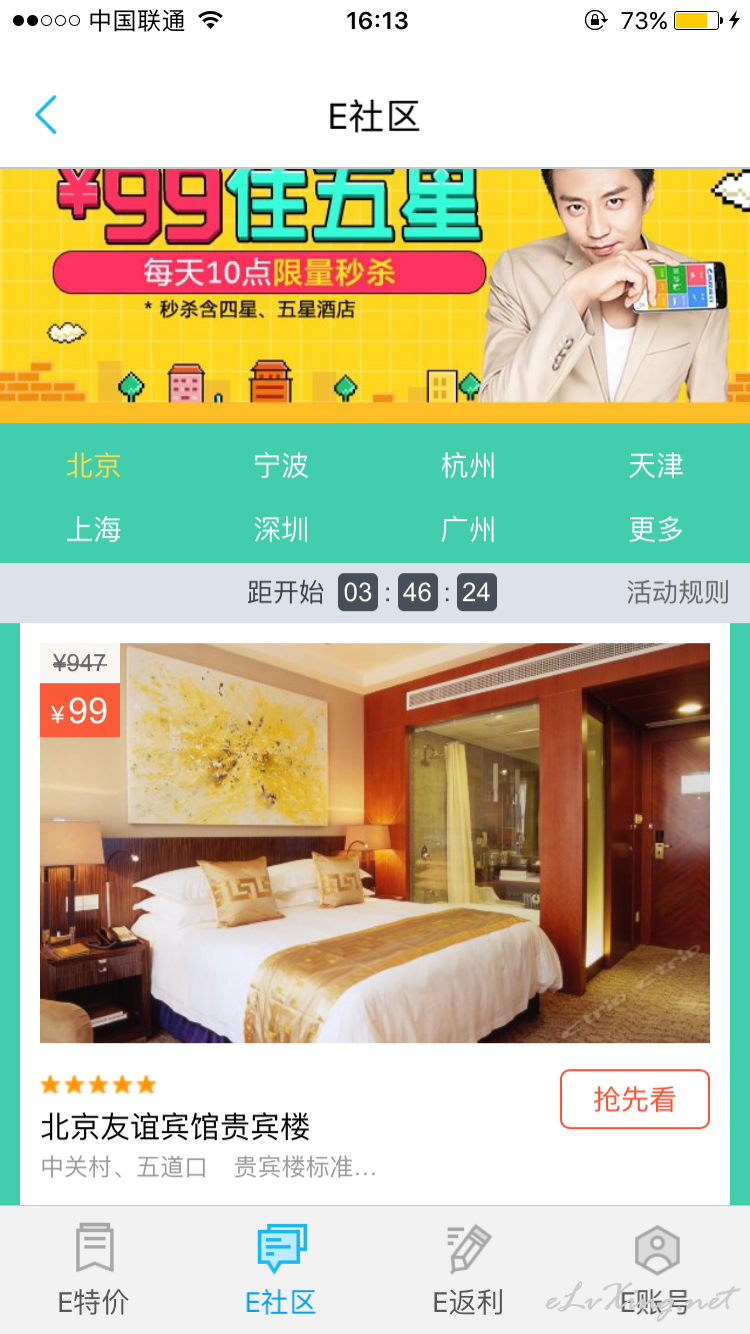Open the ¥99 five-star promo banner
The image size is (750, 1334).
[x=375, y=296]
